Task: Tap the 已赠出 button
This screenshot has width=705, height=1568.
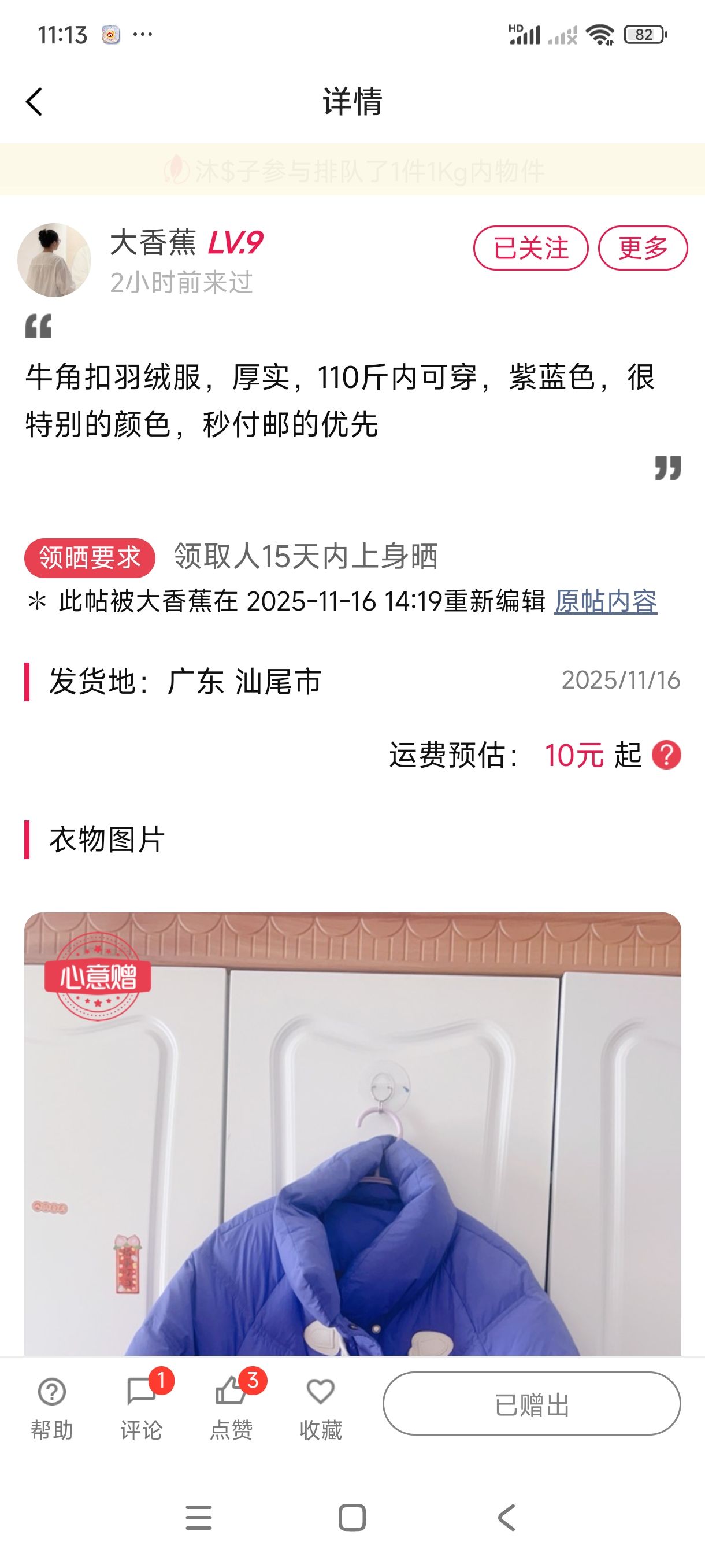Action: [x=531, y=1404]
